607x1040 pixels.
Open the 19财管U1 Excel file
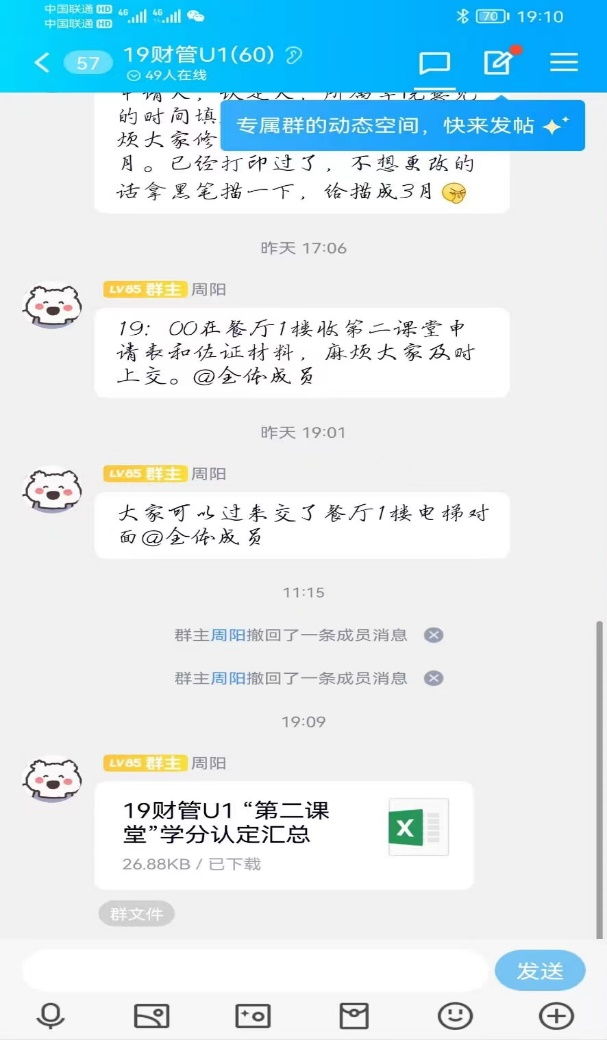[284, 834]
